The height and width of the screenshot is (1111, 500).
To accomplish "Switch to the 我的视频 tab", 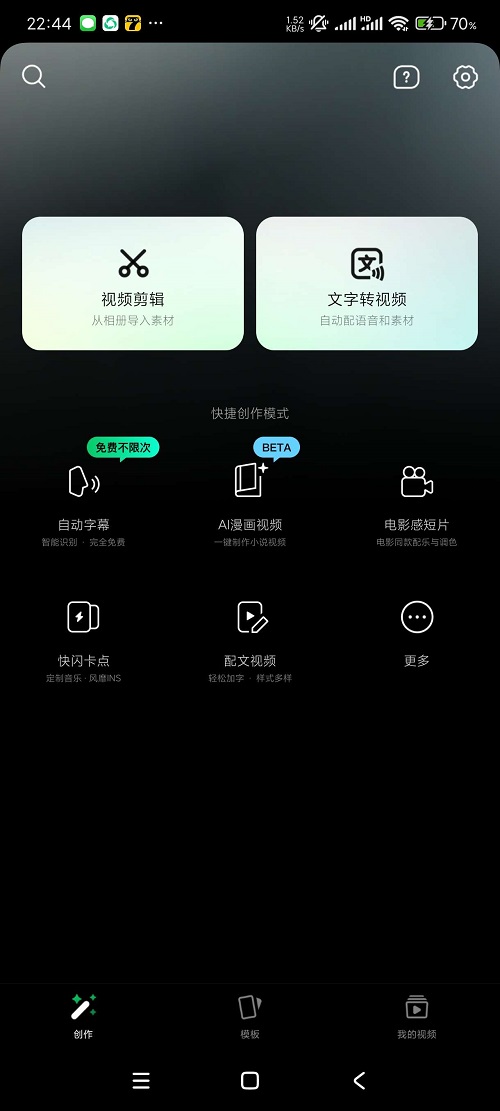I will (x=416, y=1015).
